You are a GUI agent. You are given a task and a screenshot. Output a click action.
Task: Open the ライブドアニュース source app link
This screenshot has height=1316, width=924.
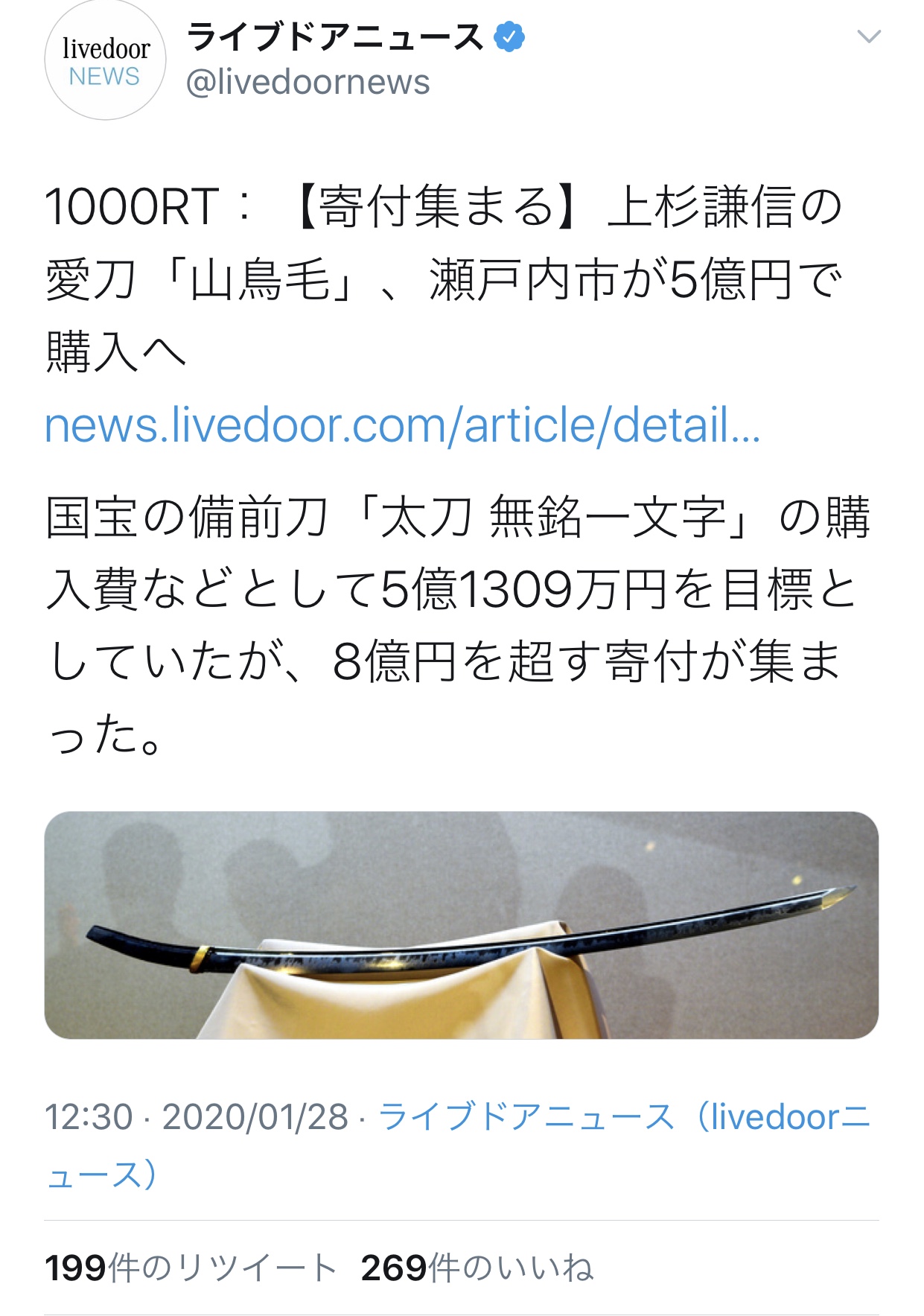622,1117
